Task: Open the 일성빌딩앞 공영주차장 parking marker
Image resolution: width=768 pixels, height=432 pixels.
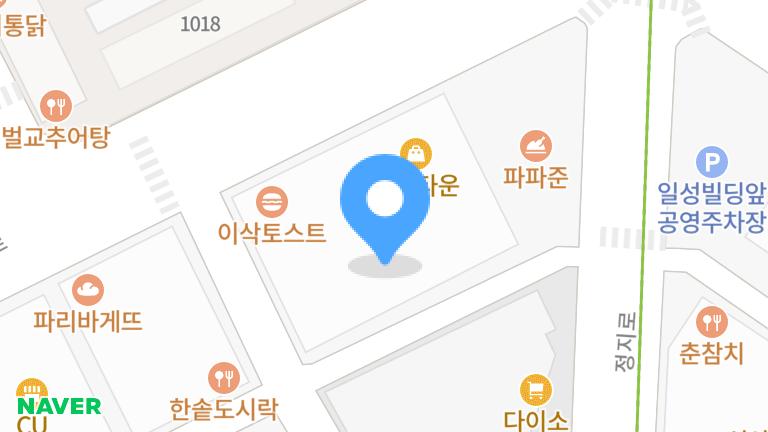Action: point(711,162)
